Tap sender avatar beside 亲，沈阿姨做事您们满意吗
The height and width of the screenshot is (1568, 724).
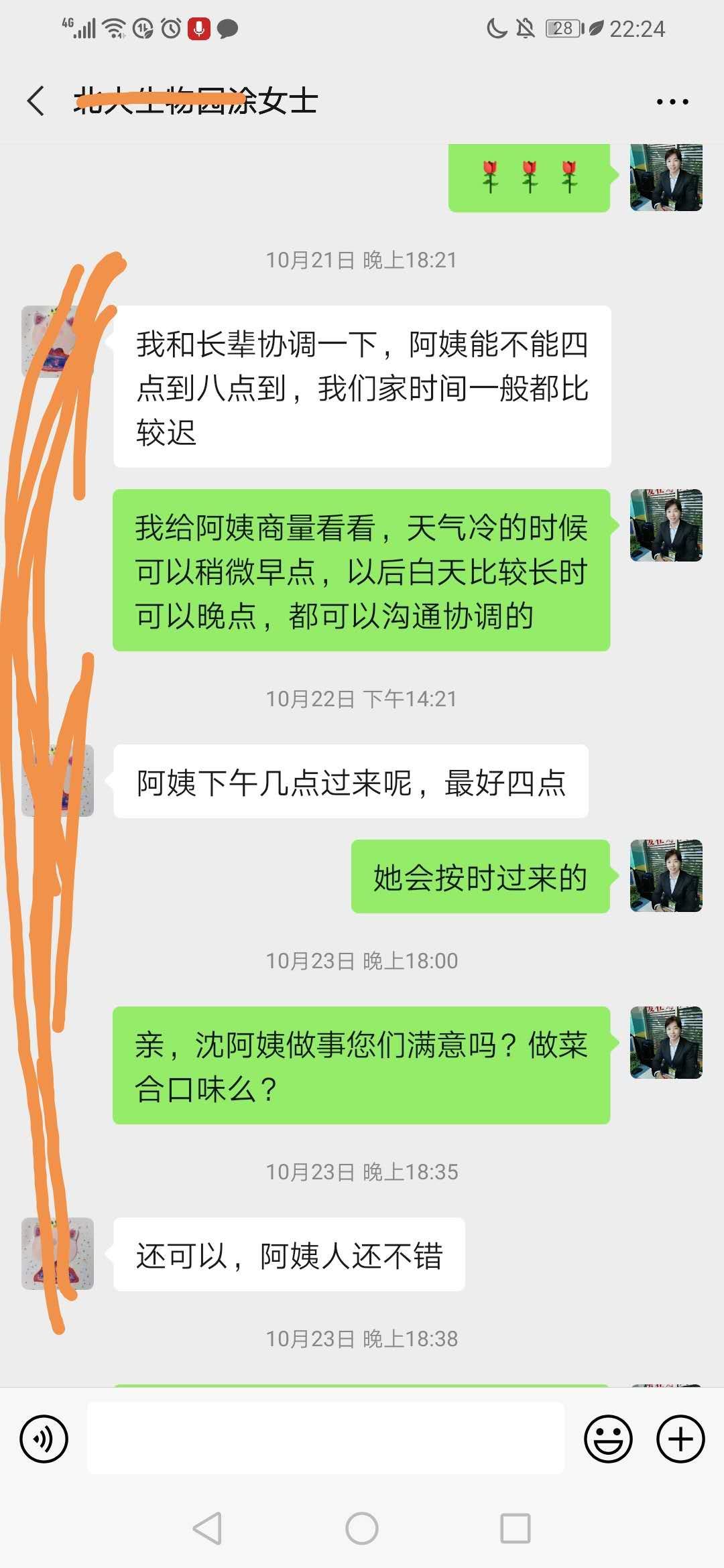click(x=666, y=1043)
